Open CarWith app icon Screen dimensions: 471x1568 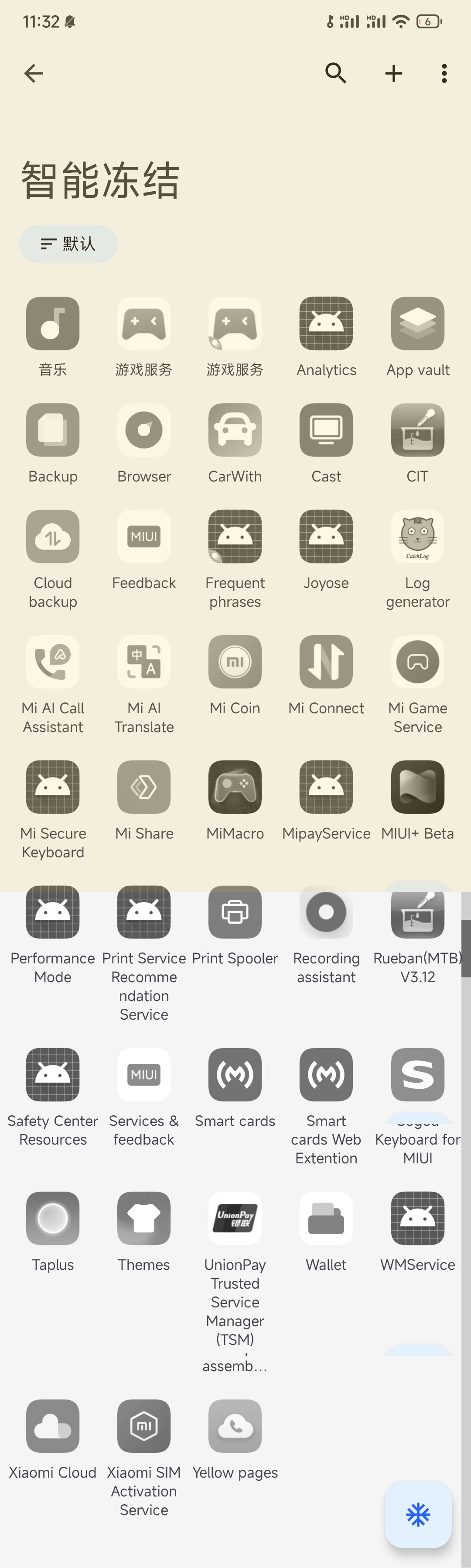coord(235,430)
